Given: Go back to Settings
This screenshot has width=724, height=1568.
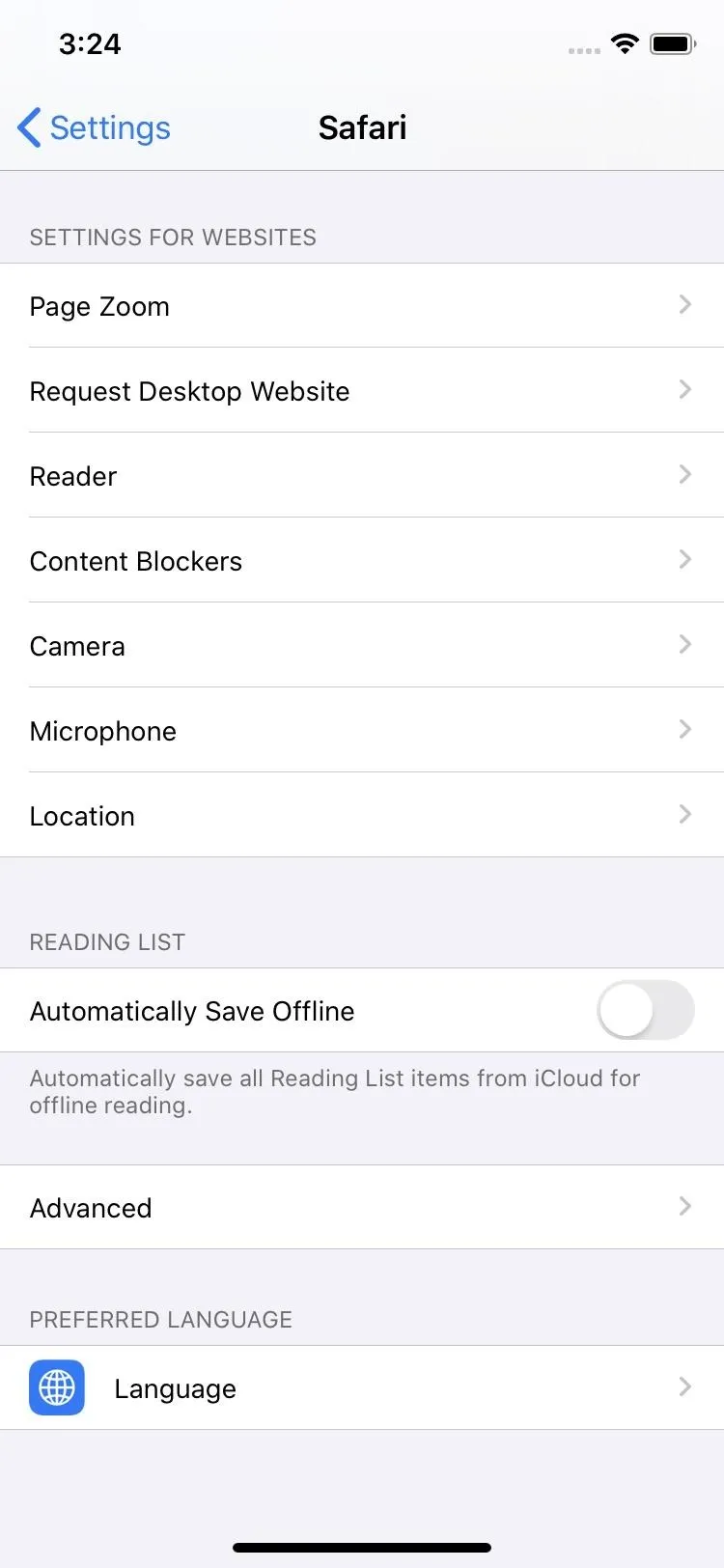Looking at the screenshot, I should coord(94,127).
